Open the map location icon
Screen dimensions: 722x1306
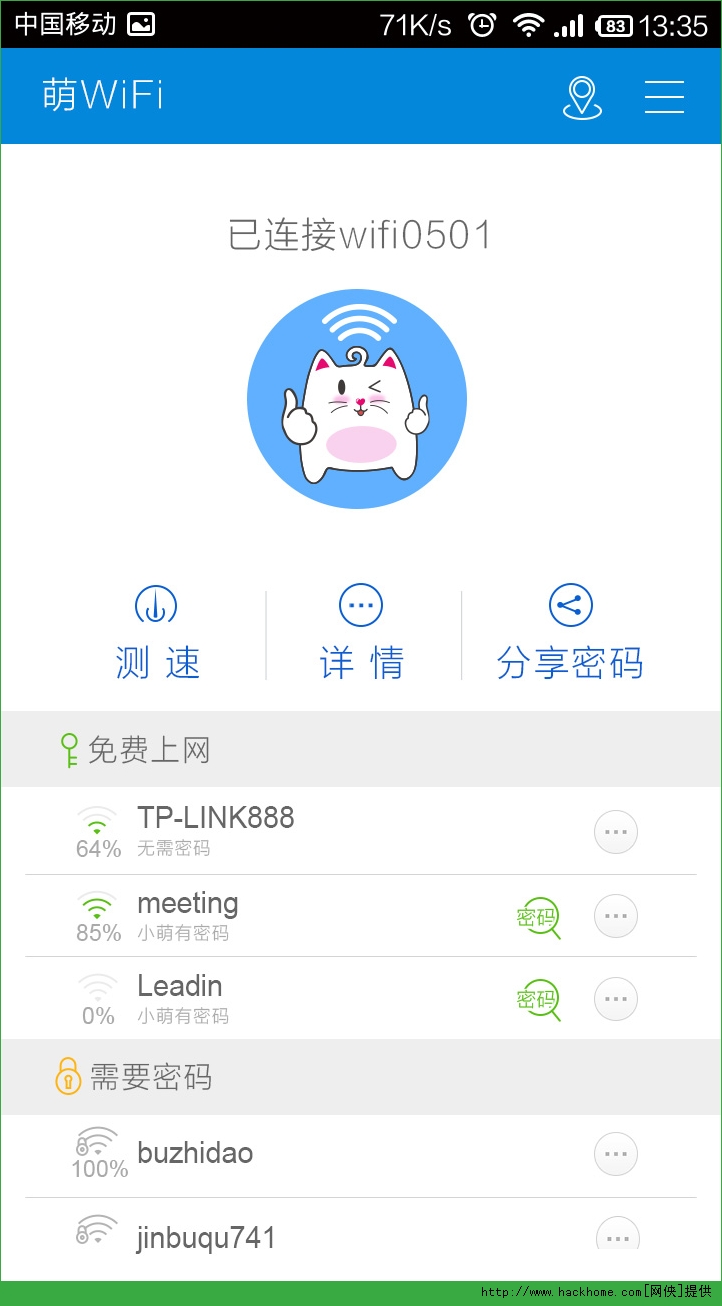tap(582, 97)
